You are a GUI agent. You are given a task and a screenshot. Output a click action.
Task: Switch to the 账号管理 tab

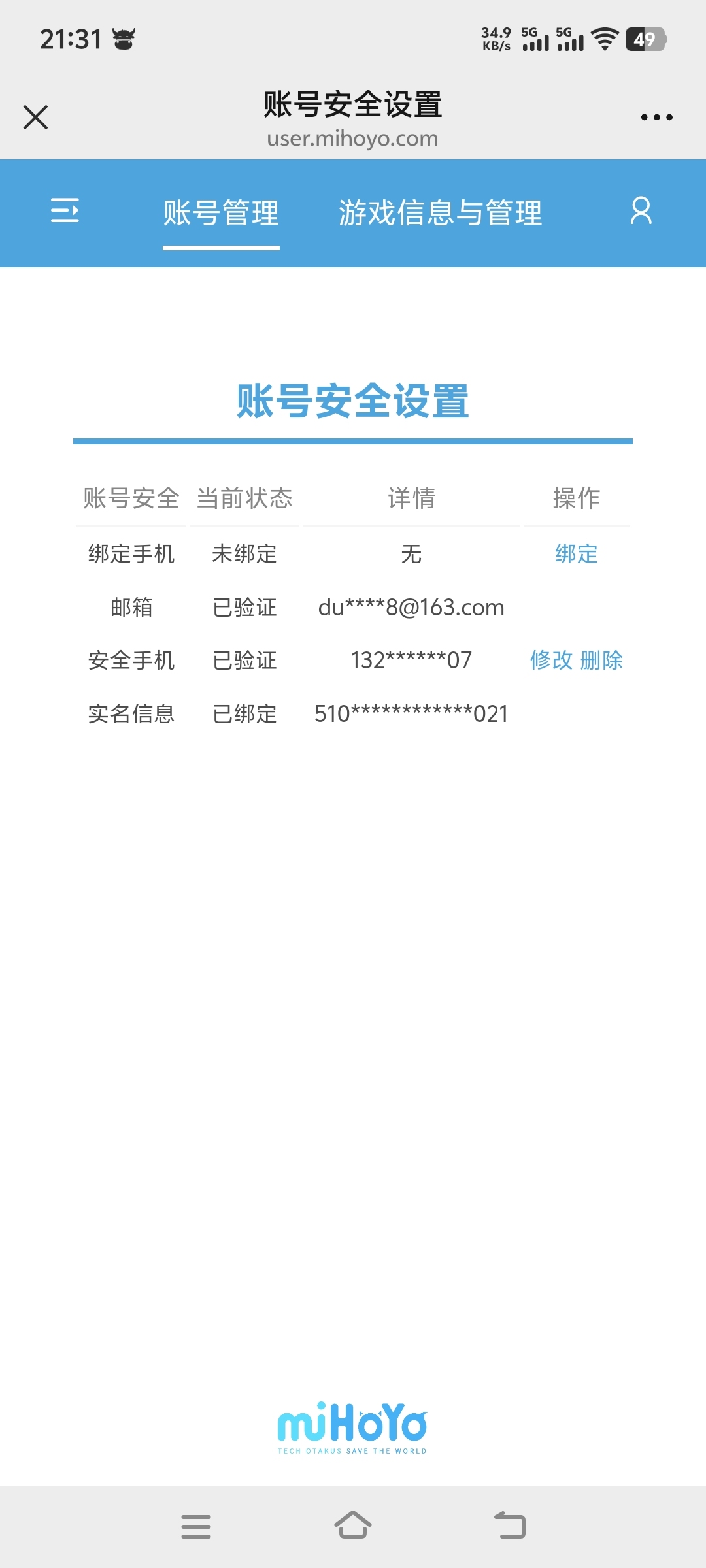(221, 214)
